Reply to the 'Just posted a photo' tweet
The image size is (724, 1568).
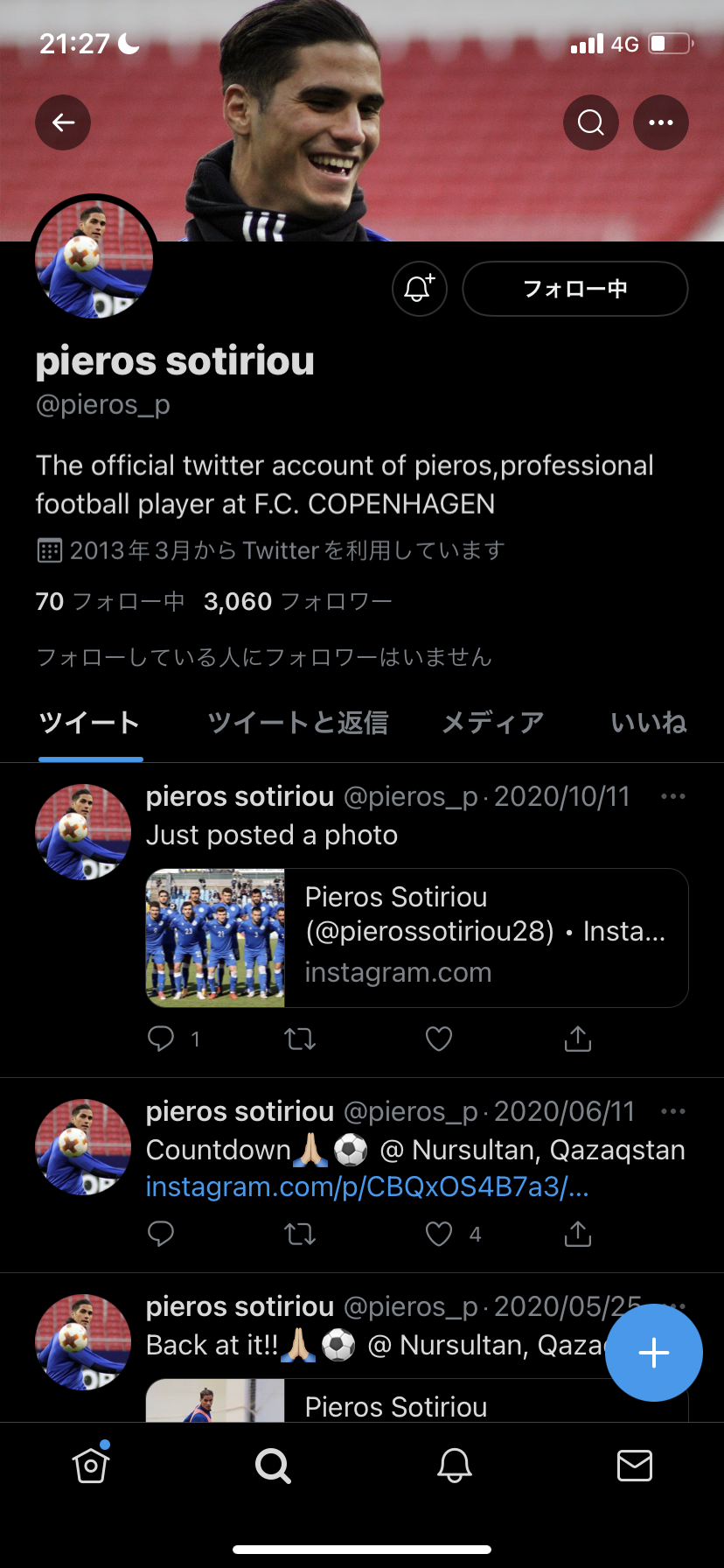[x=161, y=1039]
